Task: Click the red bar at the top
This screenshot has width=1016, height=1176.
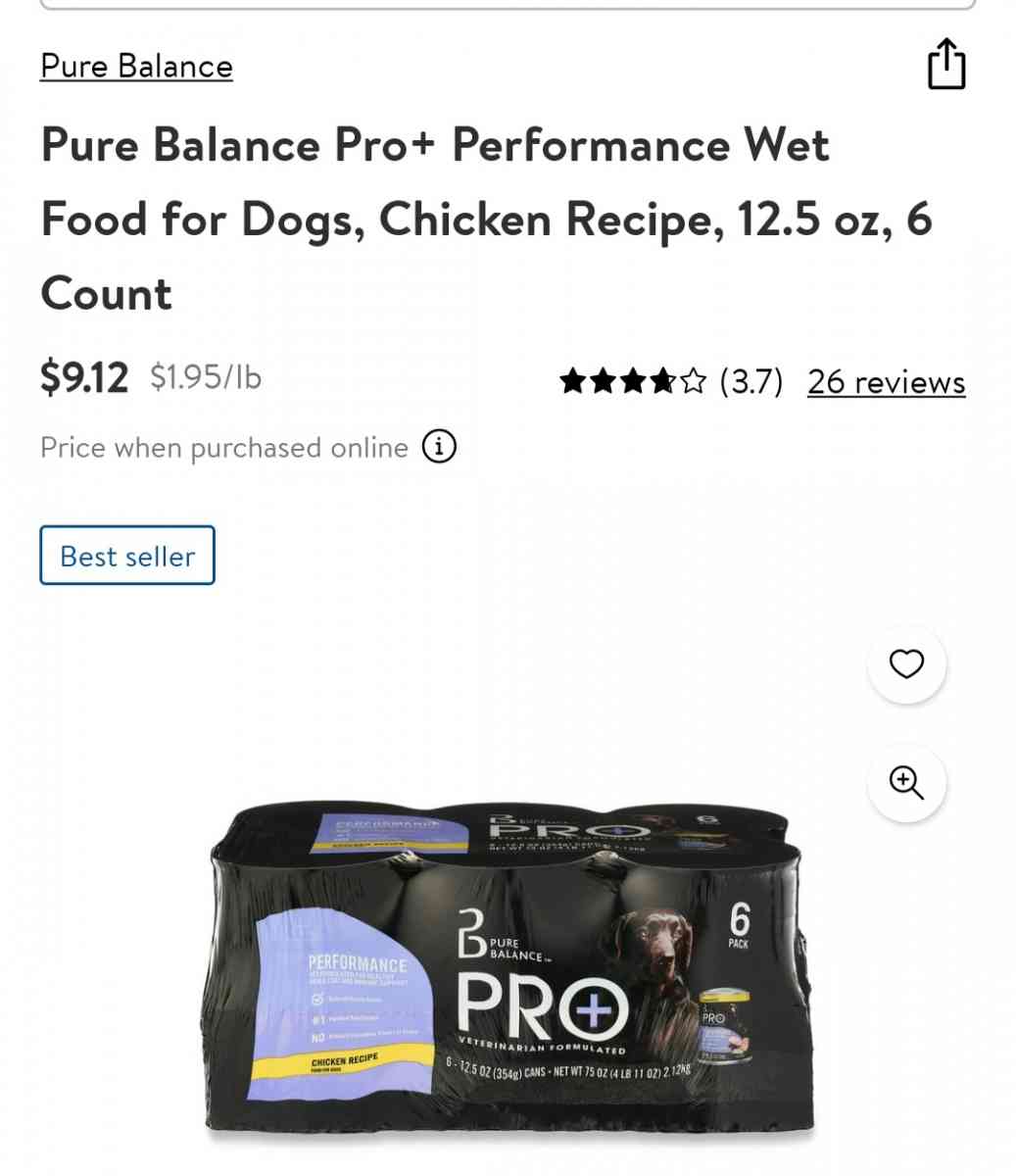Action: [x=508, y=8]
